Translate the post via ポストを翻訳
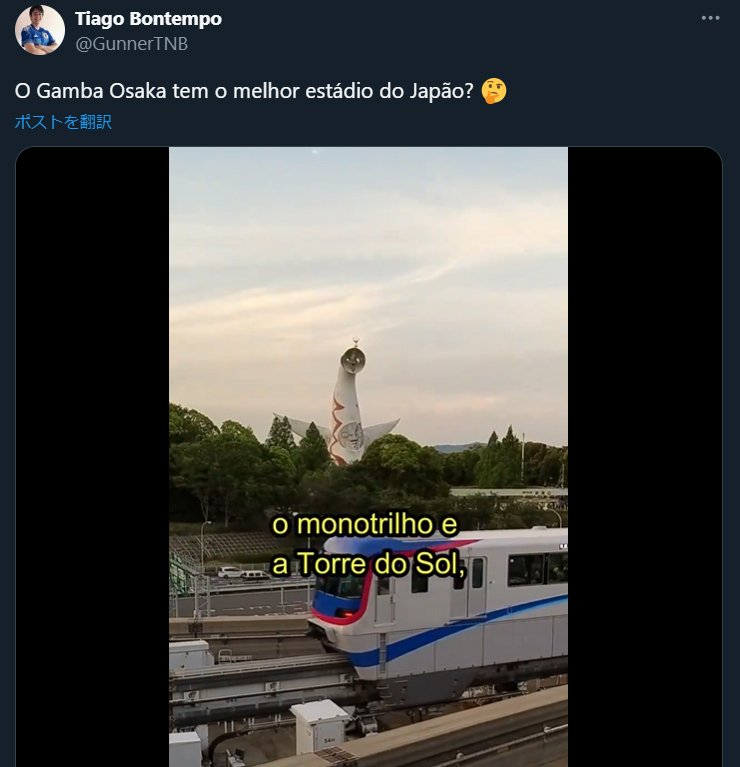 click(x=63, y=122)
